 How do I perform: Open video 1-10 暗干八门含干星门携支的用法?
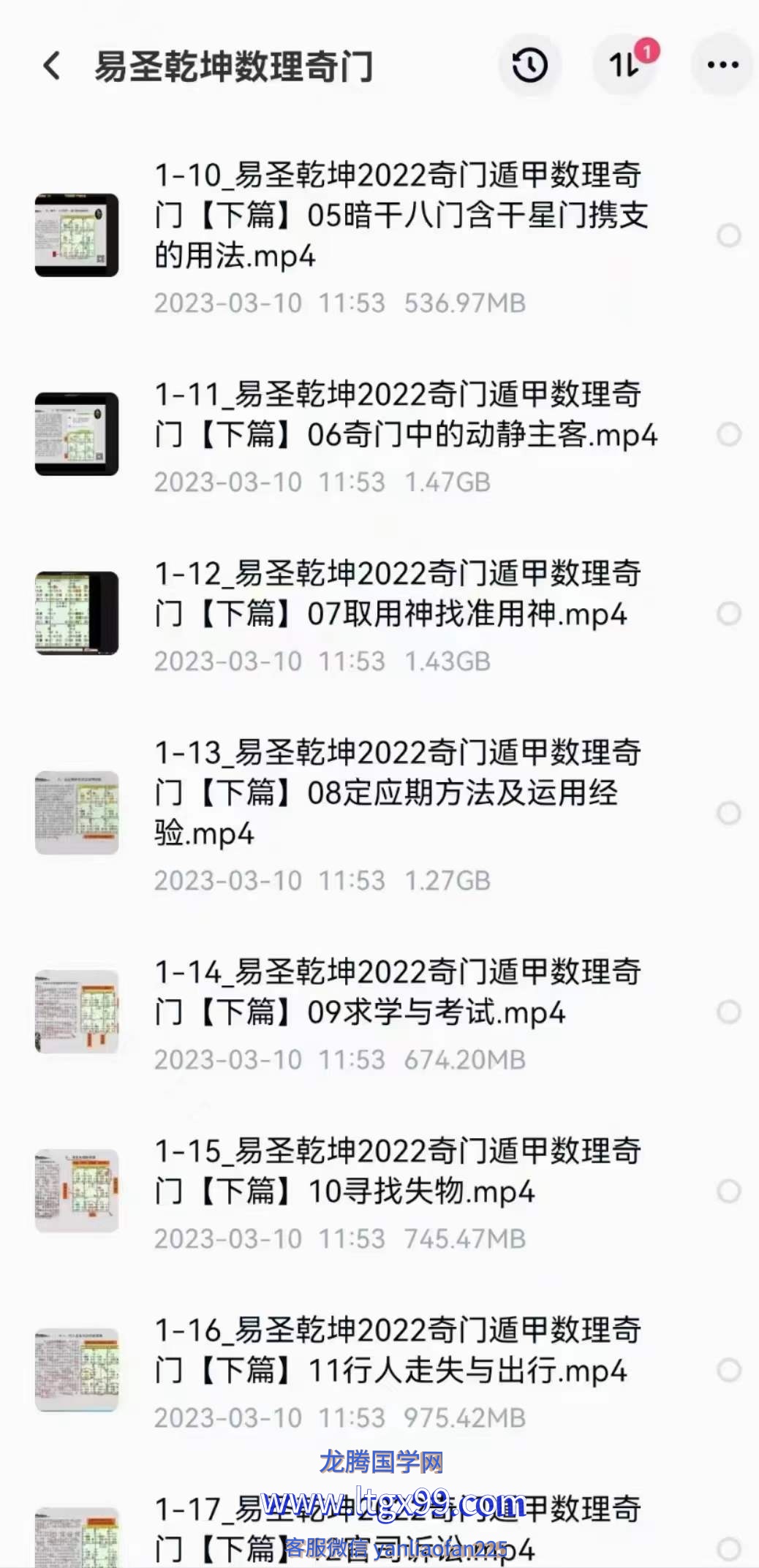[x=401, y=215]
